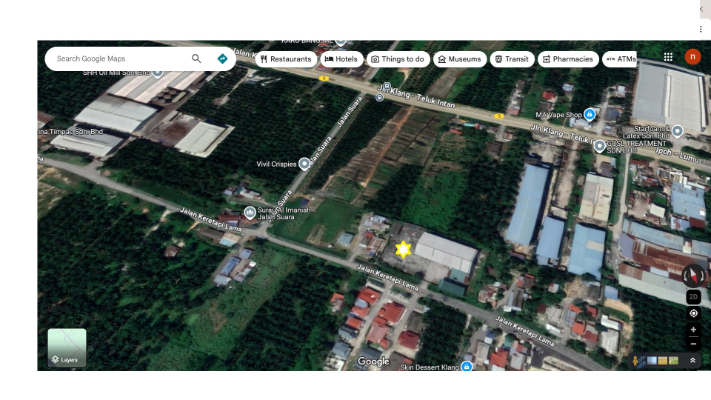
Task: Show your current location
Action: (x=693, y=313)
